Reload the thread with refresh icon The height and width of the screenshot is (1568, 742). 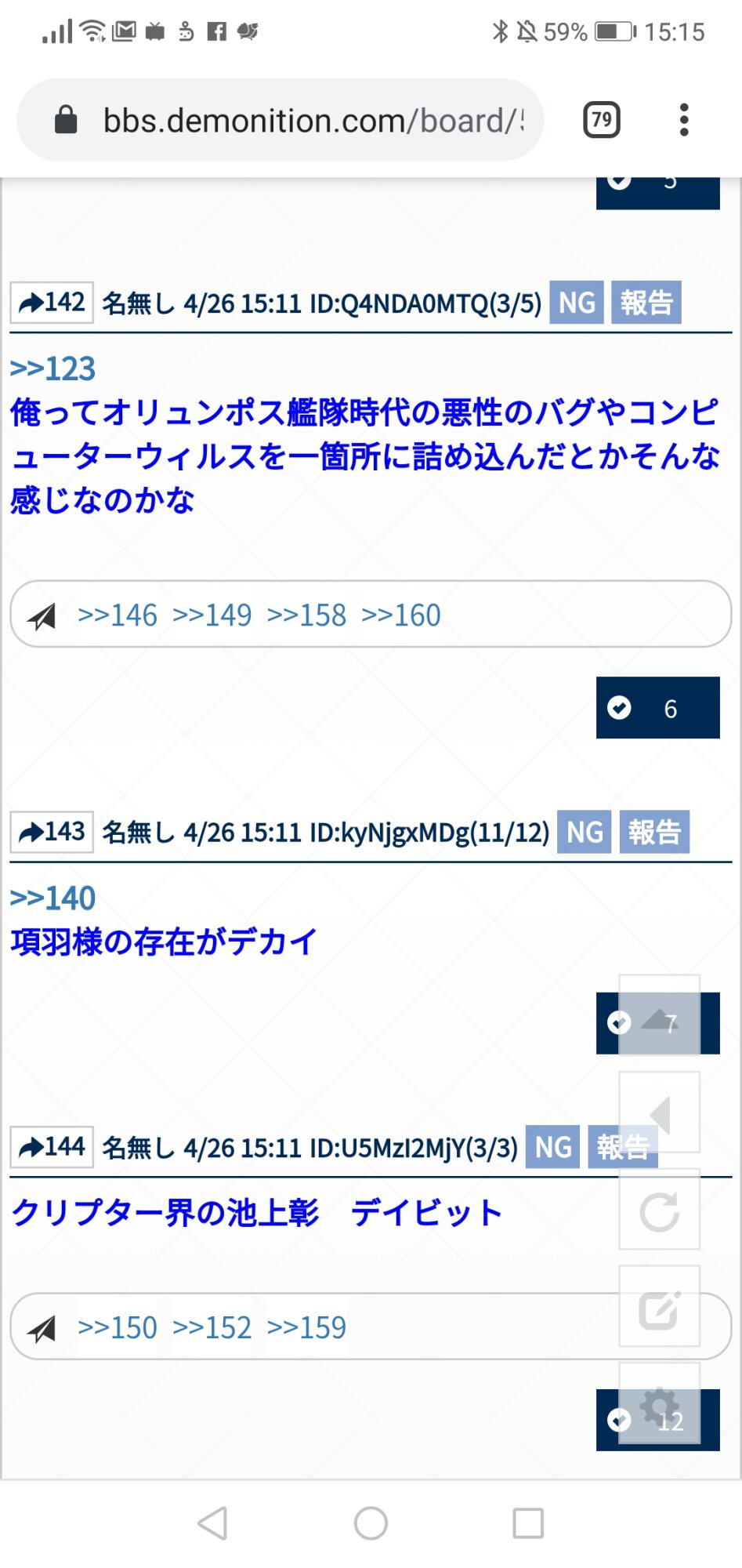[x=659, y=1211]
